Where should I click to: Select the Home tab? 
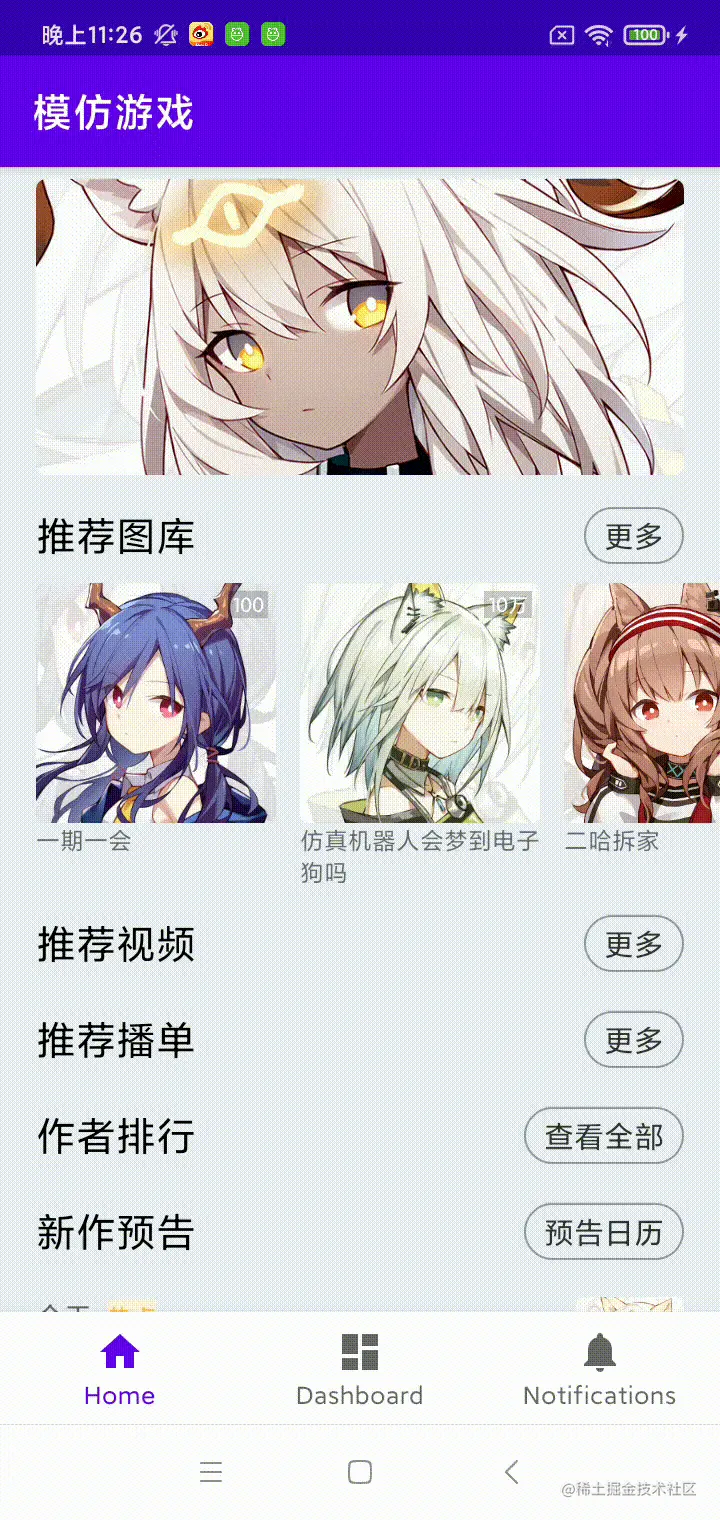[x=120, y=1368]
